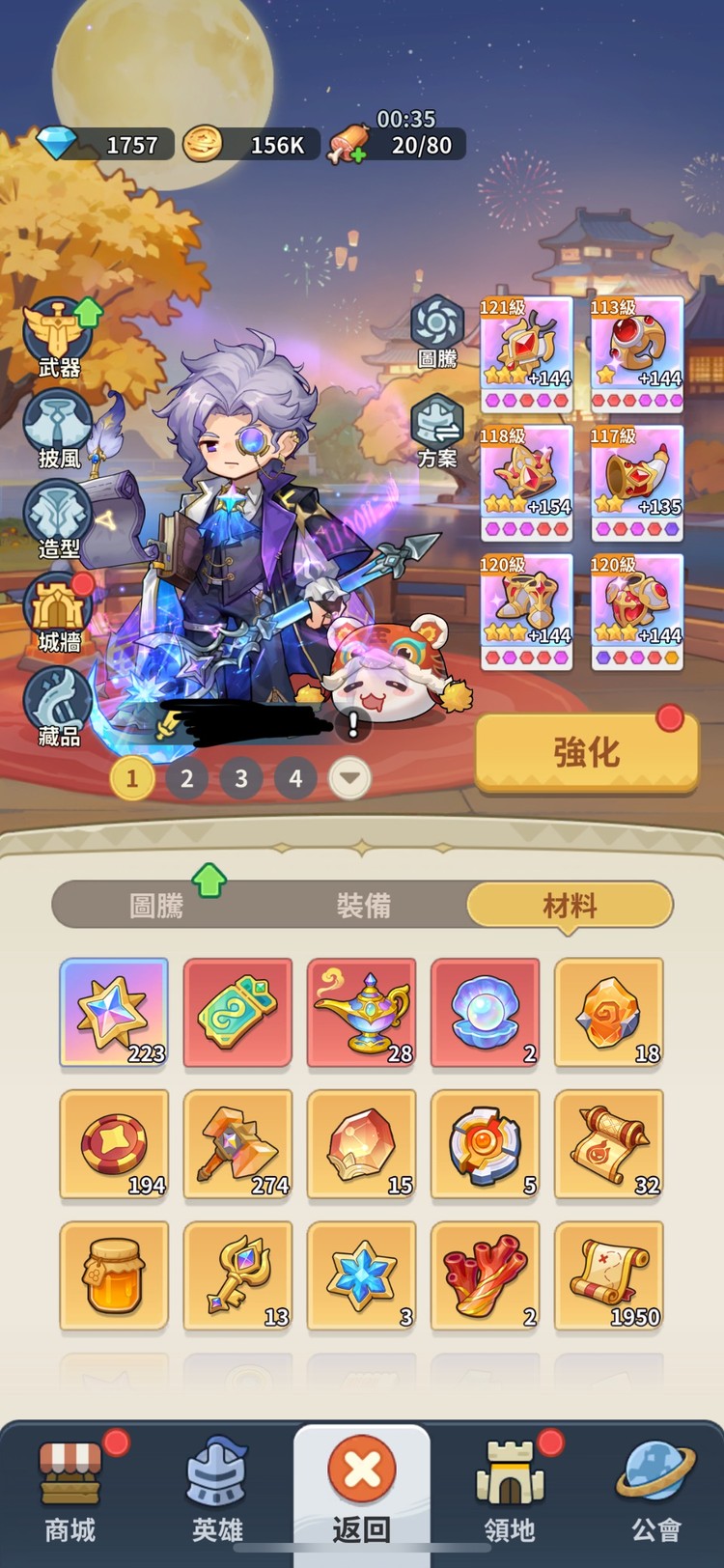Select equipment preset slot 2

[185, 778]
